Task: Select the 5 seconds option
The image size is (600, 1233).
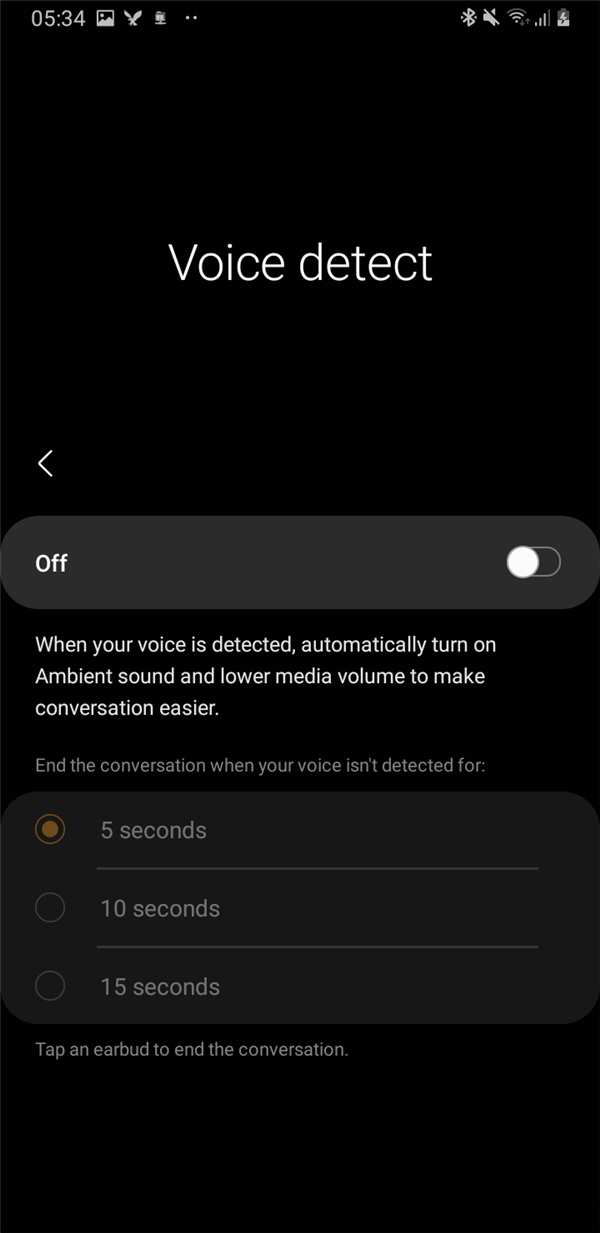Action: tap(50, 830)
